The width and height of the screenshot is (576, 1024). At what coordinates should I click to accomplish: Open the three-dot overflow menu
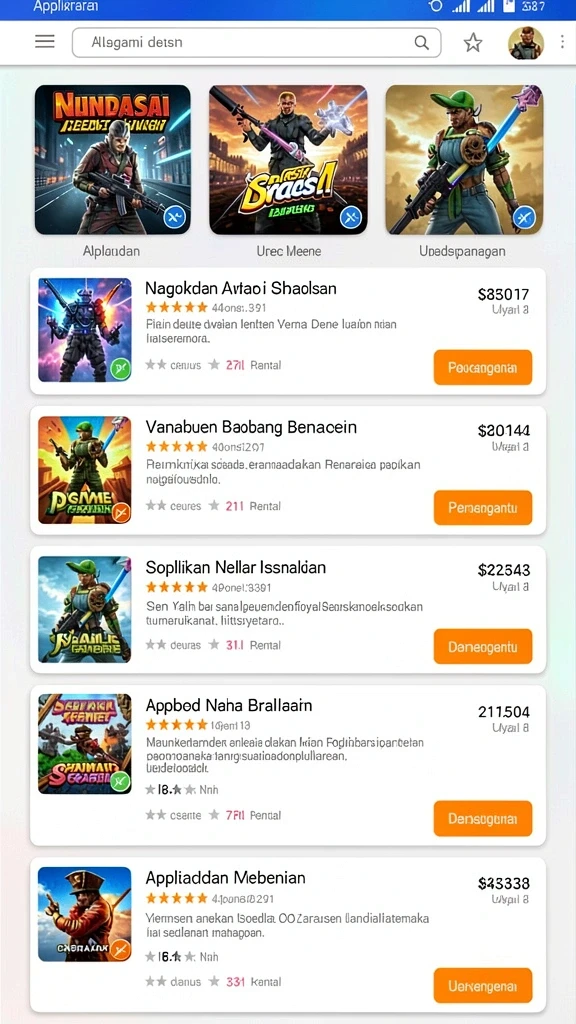point(562,42)
